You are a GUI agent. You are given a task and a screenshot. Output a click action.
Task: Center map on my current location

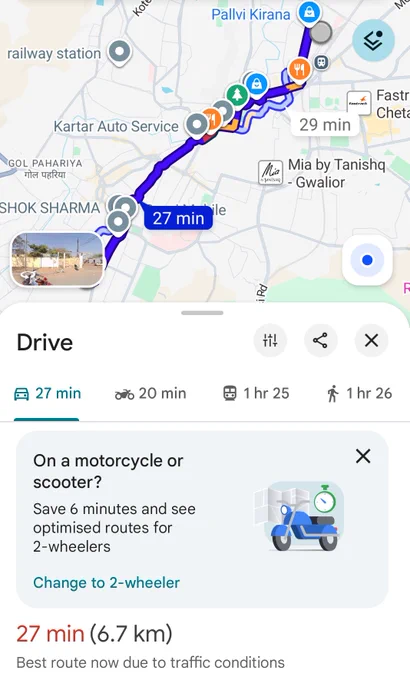coord(367,260)
